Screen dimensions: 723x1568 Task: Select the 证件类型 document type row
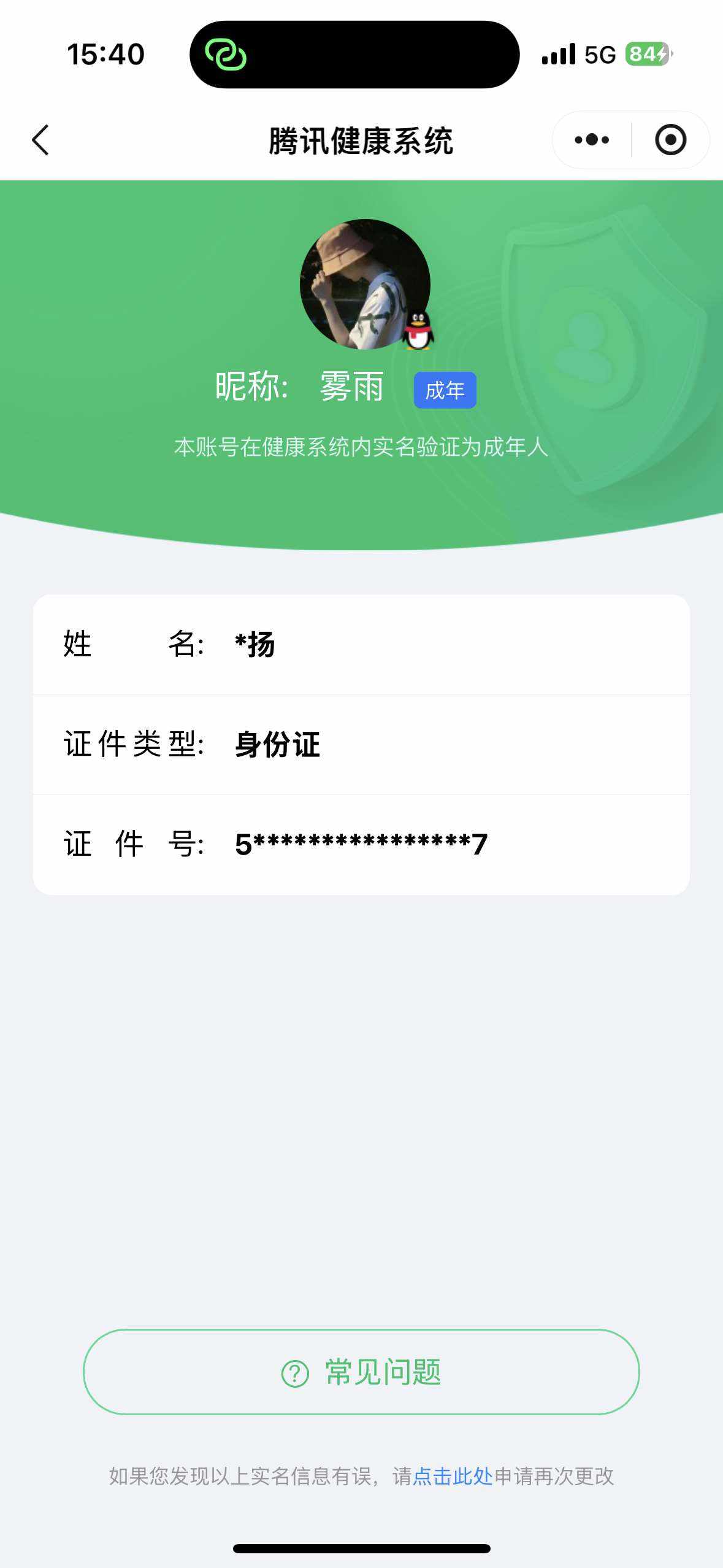coord(361,744)
